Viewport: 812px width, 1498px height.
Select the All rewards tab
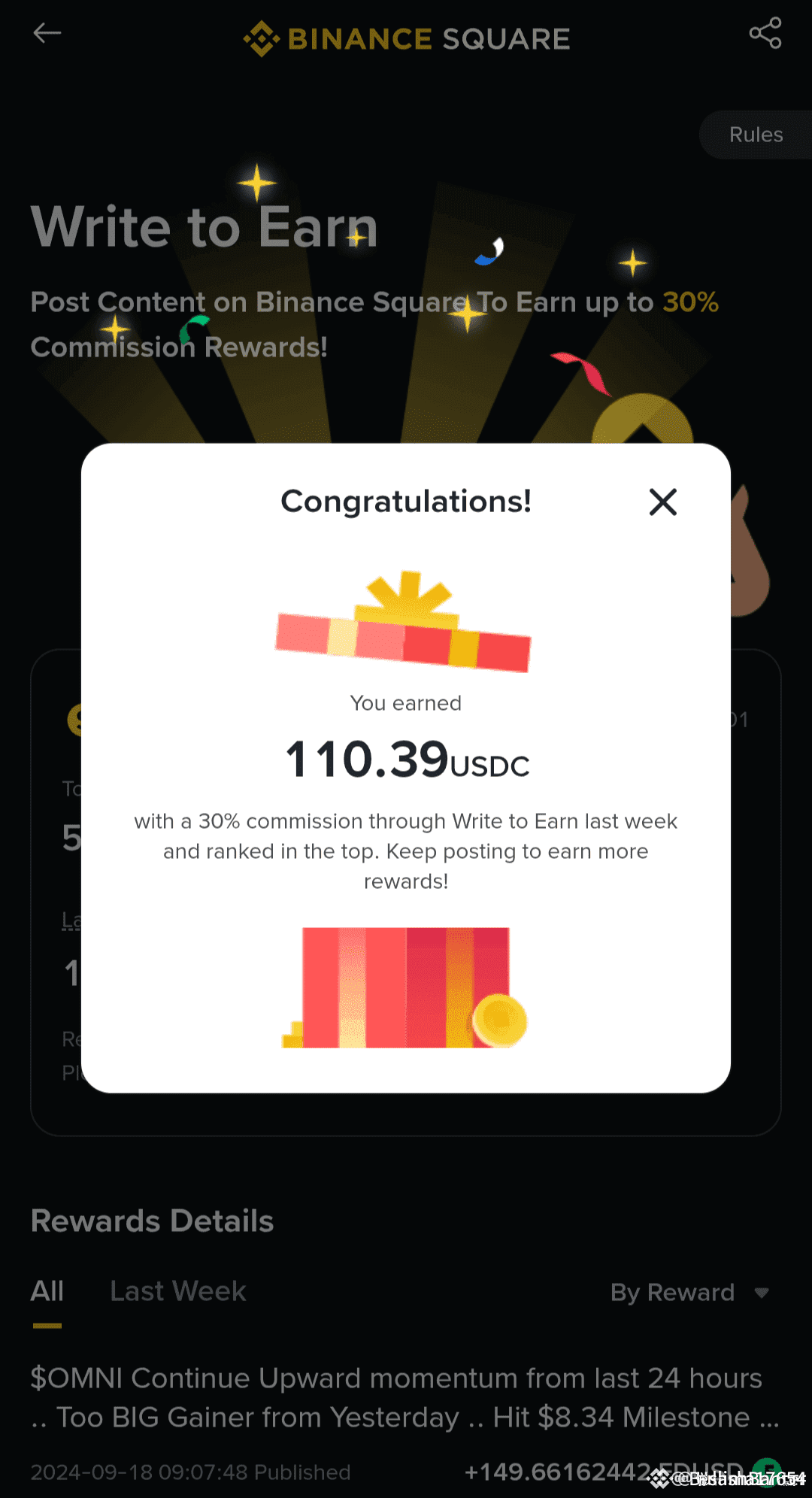pyautogui.click(x=47, y=1291)
